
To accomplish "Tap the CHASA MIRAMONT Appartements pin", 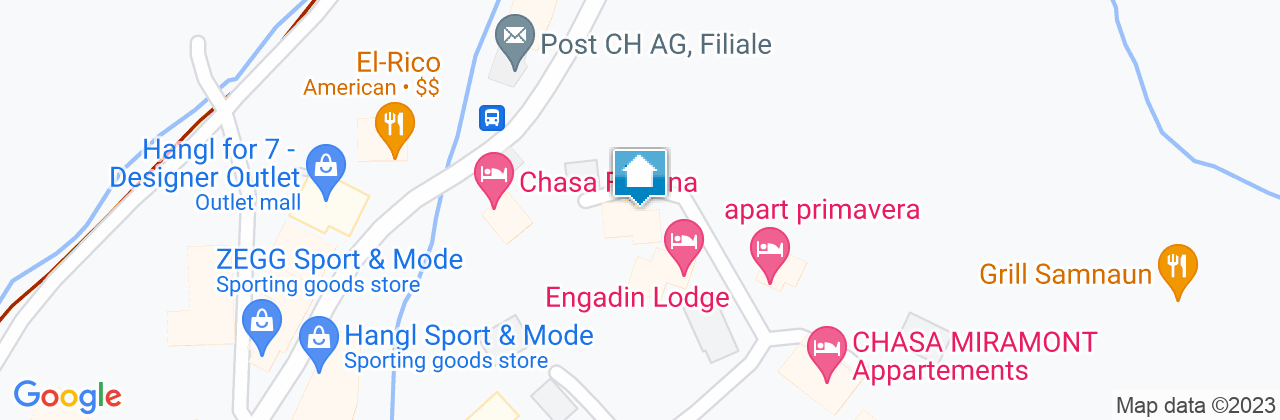I will (826, 349).
